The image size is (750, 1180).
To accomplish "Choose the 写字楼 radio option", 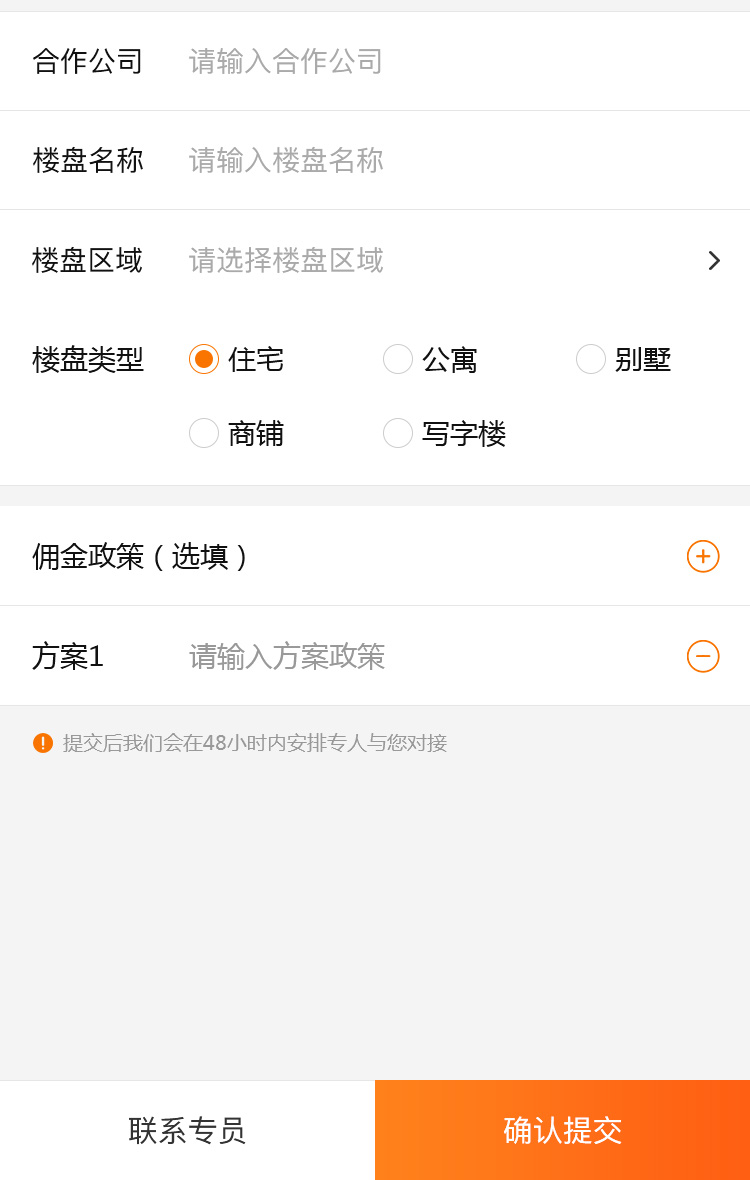I will point(398,433).
